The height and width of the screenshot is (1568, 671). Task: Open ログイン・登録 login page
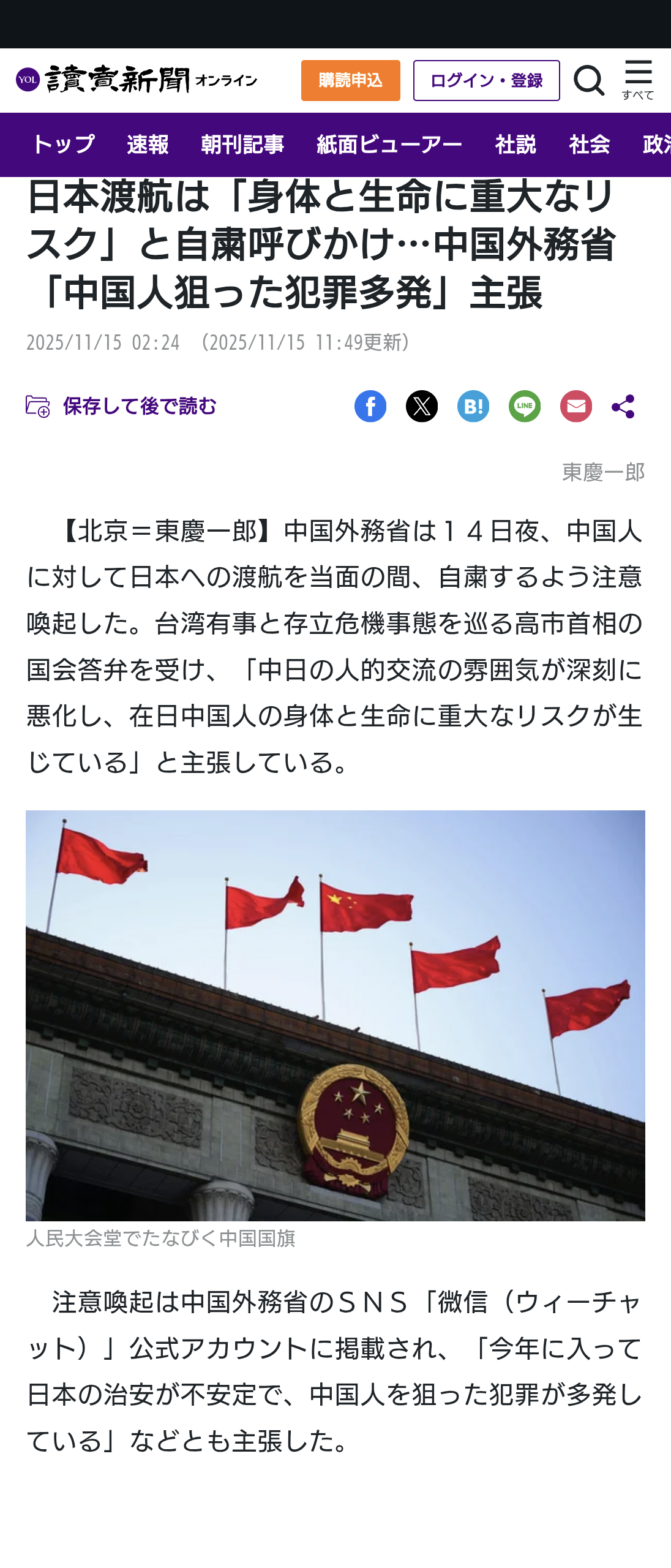486,80
